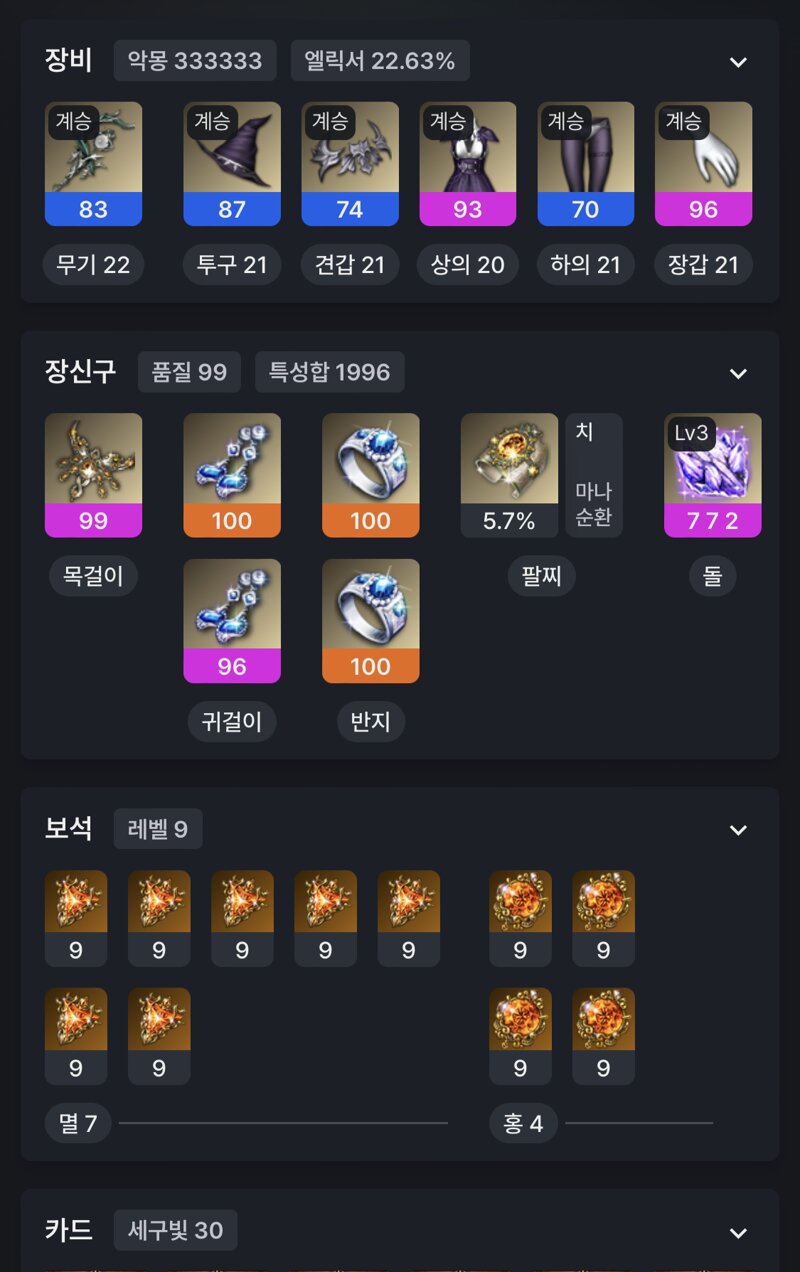Select the 멸 7 gem group label

click(78, 1123)
